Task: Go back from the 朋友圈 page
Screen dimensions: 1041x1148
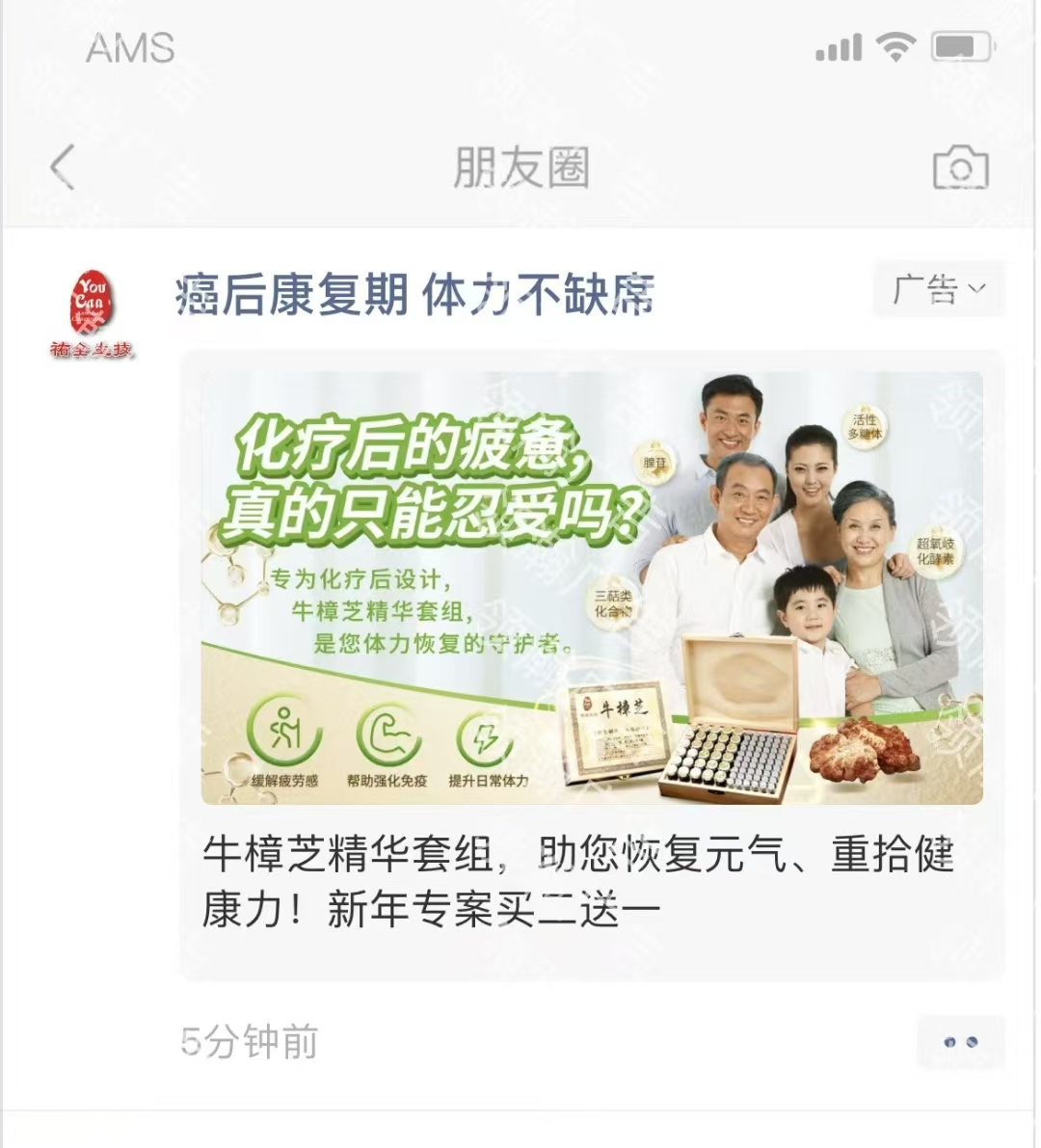Action: click(64, 168)
